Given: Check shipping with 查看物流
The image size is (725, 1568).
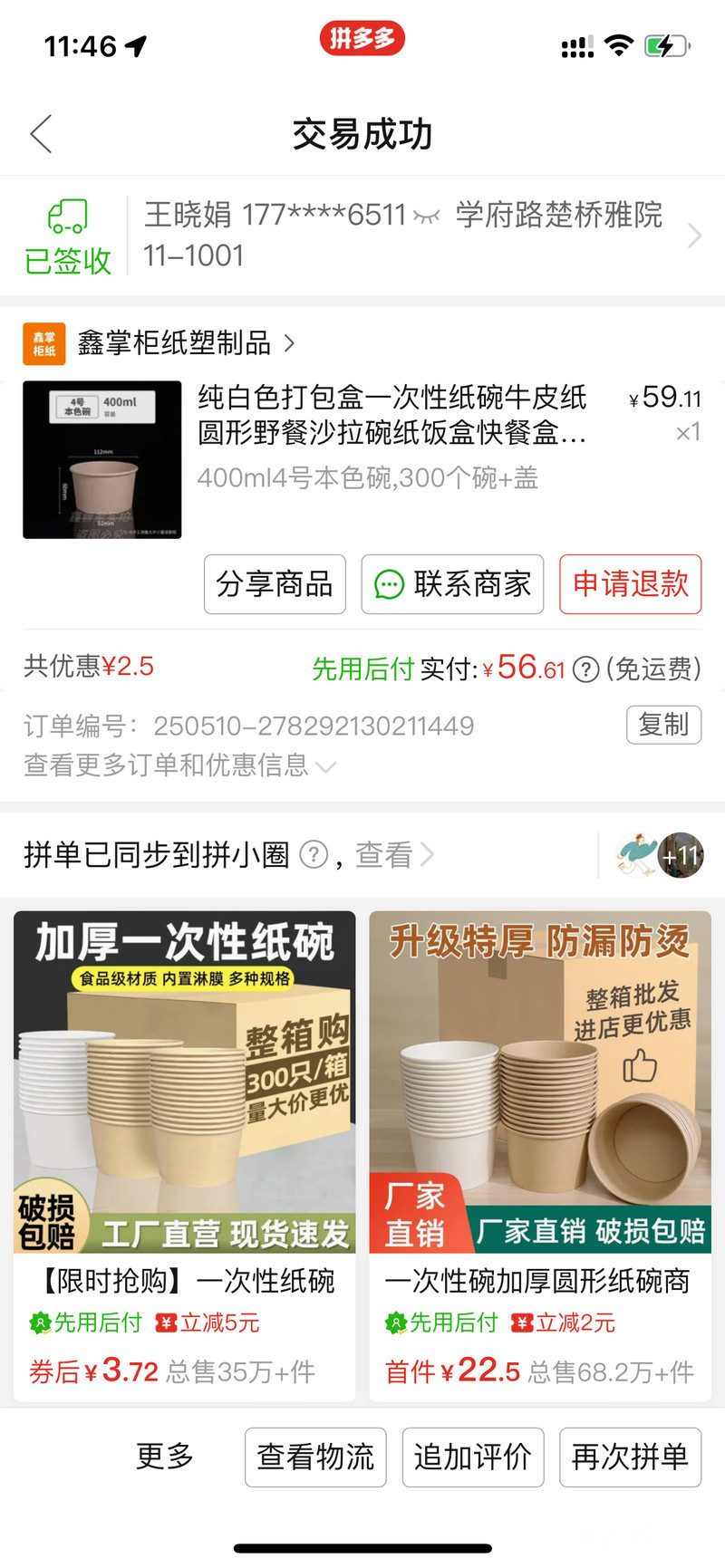Looking at the screenshot, I should tap(315, 1457).
